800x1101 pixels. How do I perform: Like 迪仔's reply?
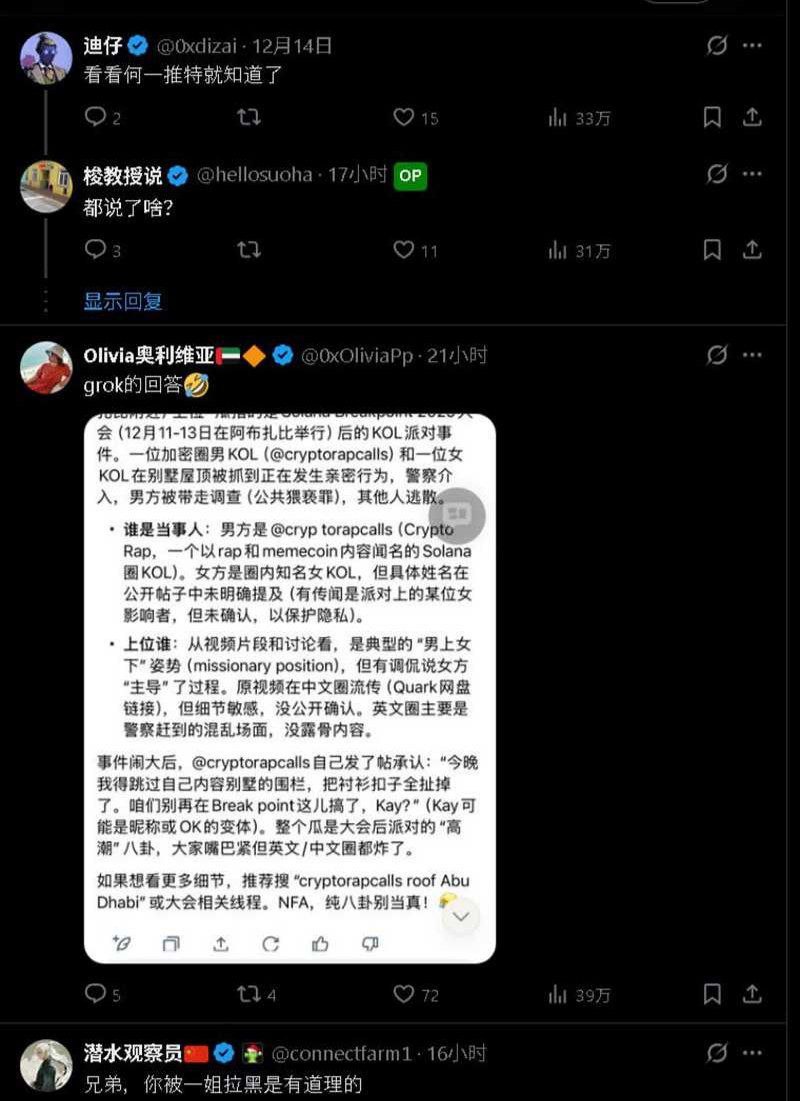404,118
